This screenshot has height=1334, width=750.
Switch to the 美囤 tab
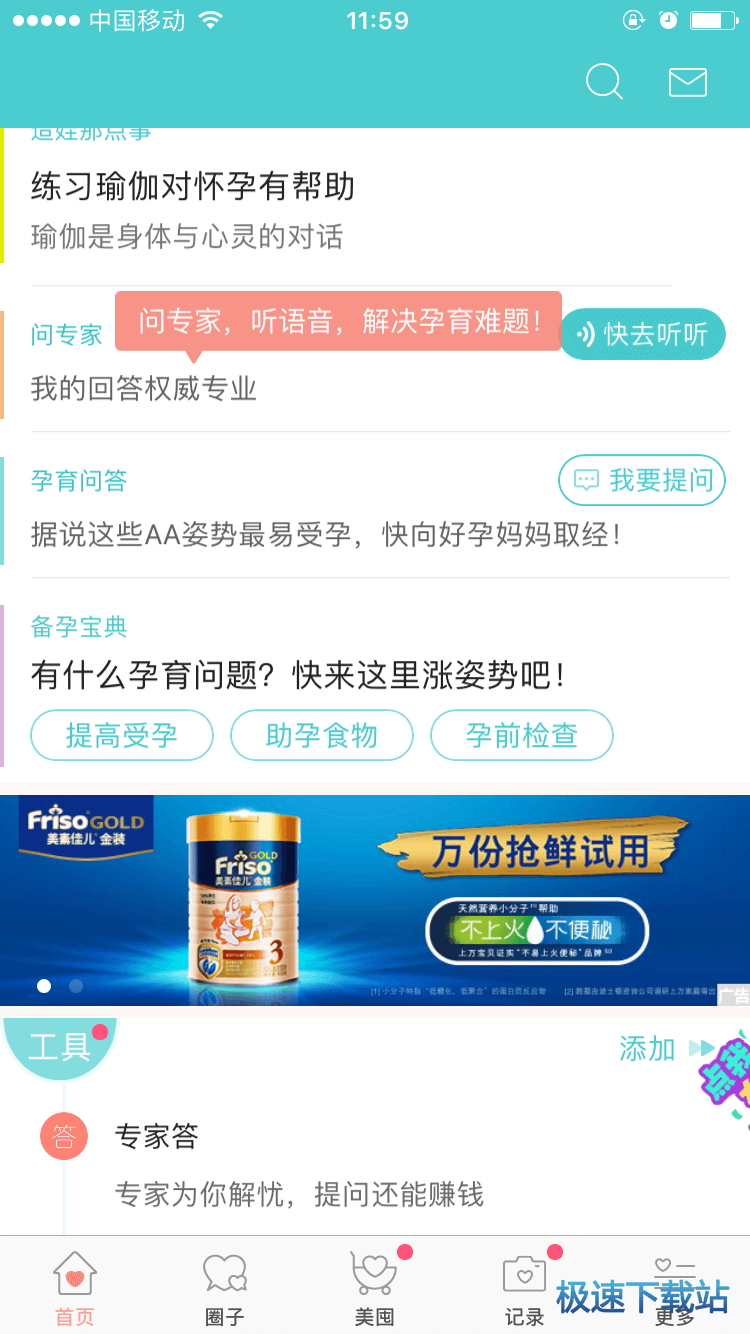click(375, 1290)
